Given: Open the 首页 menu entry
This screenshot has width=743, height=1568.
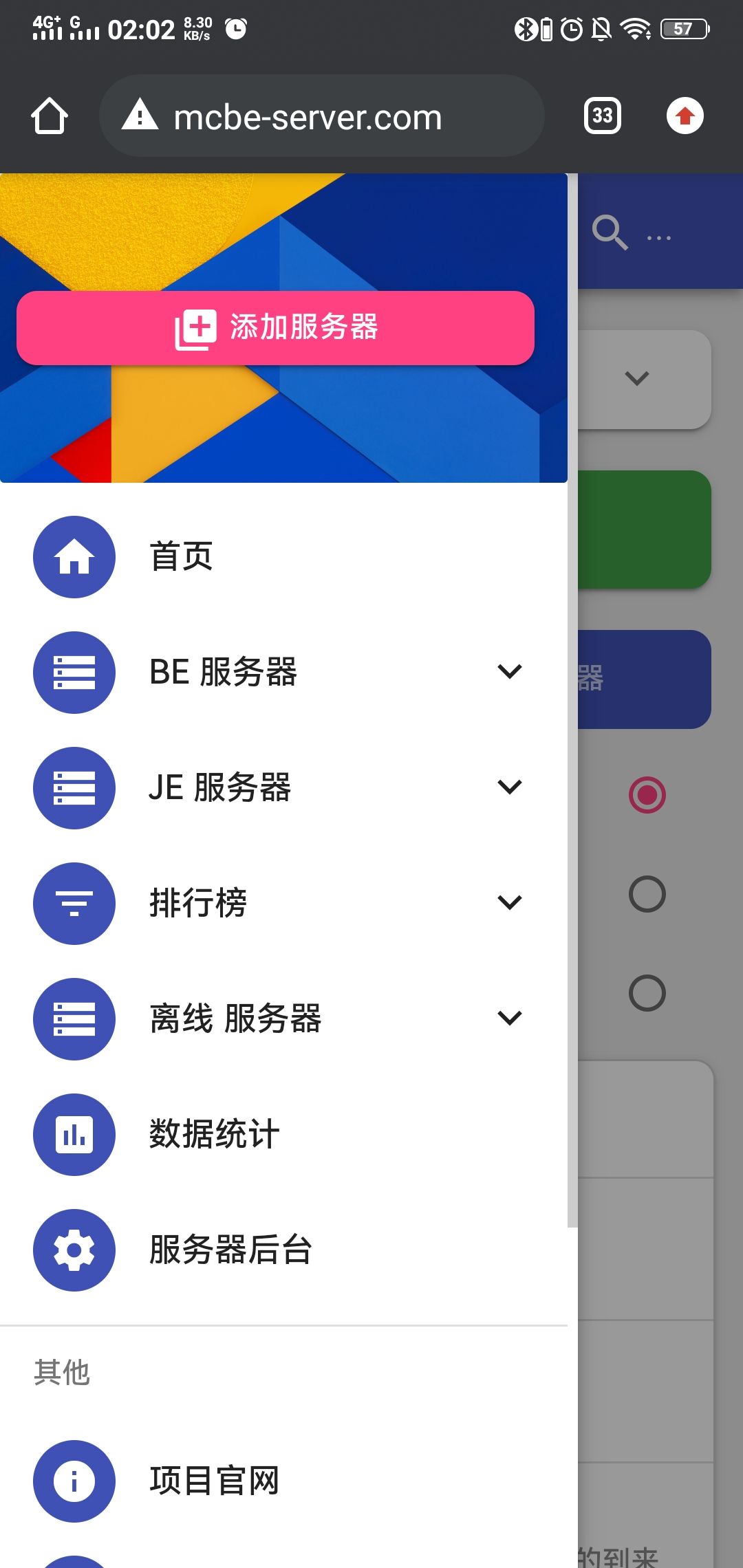Looking at the screenshot, I should tap(182, 558).
